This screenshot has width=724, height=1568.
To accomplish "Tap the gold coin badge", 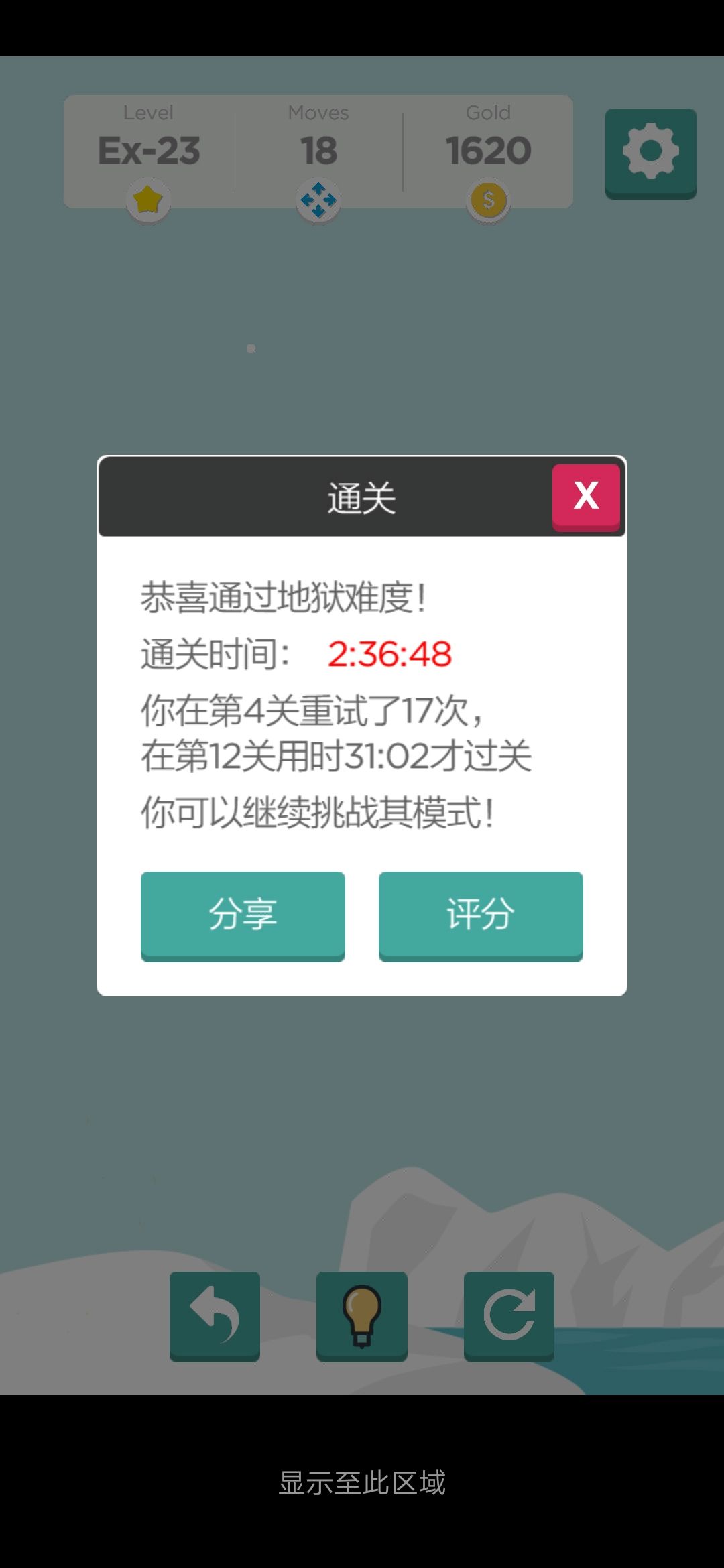I will coord(488,200).
